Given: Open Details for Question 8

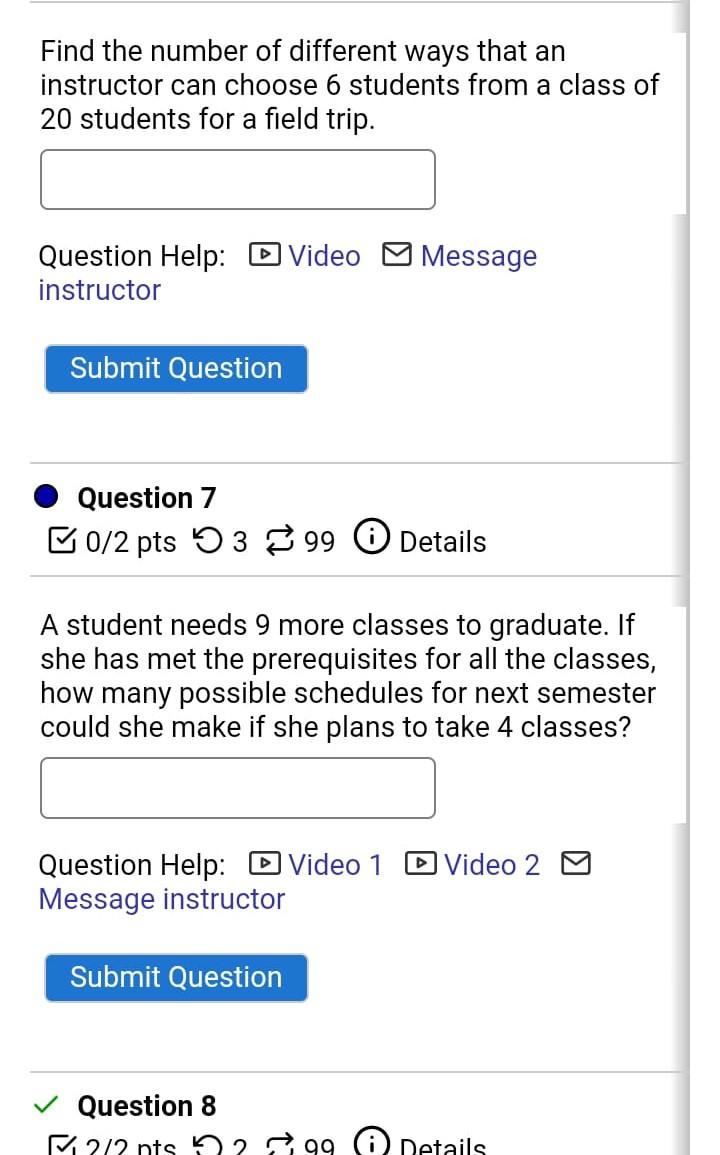Looking at the screenshot, I should (428, 1145).
